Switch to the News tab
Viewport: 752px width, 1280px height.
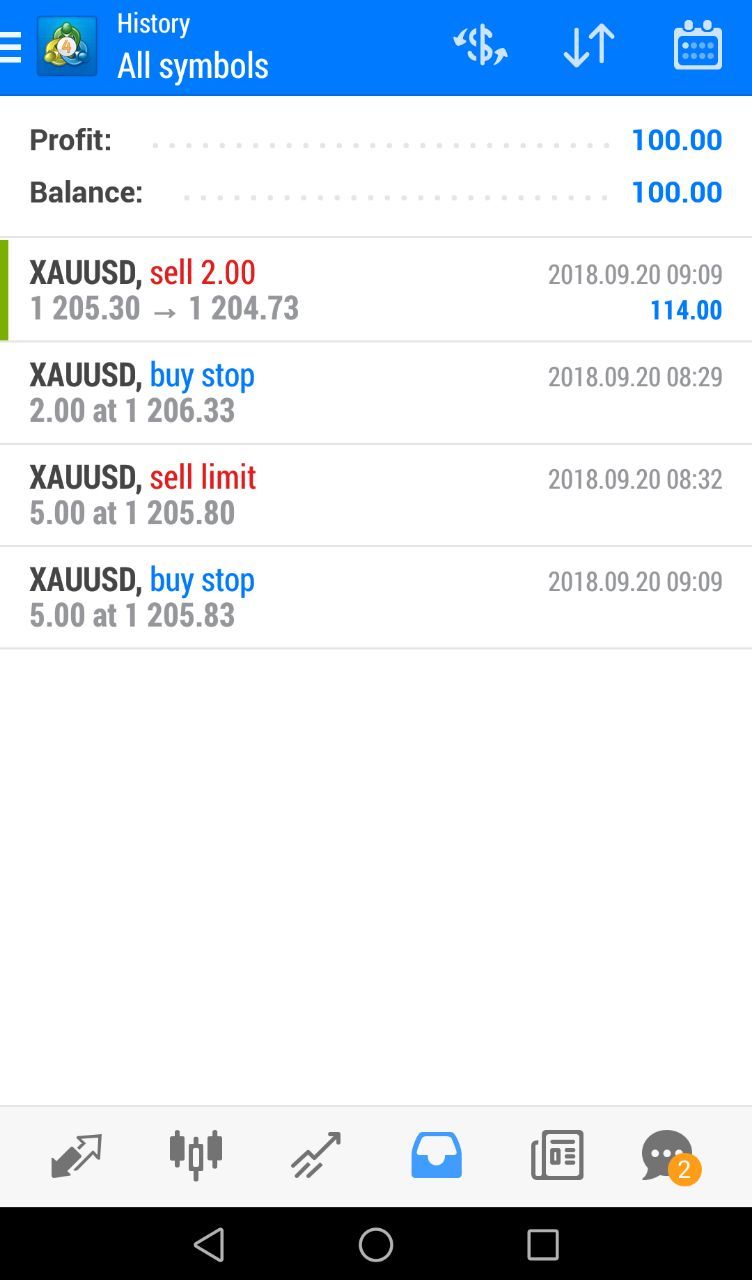click(x=556, y=1155)
